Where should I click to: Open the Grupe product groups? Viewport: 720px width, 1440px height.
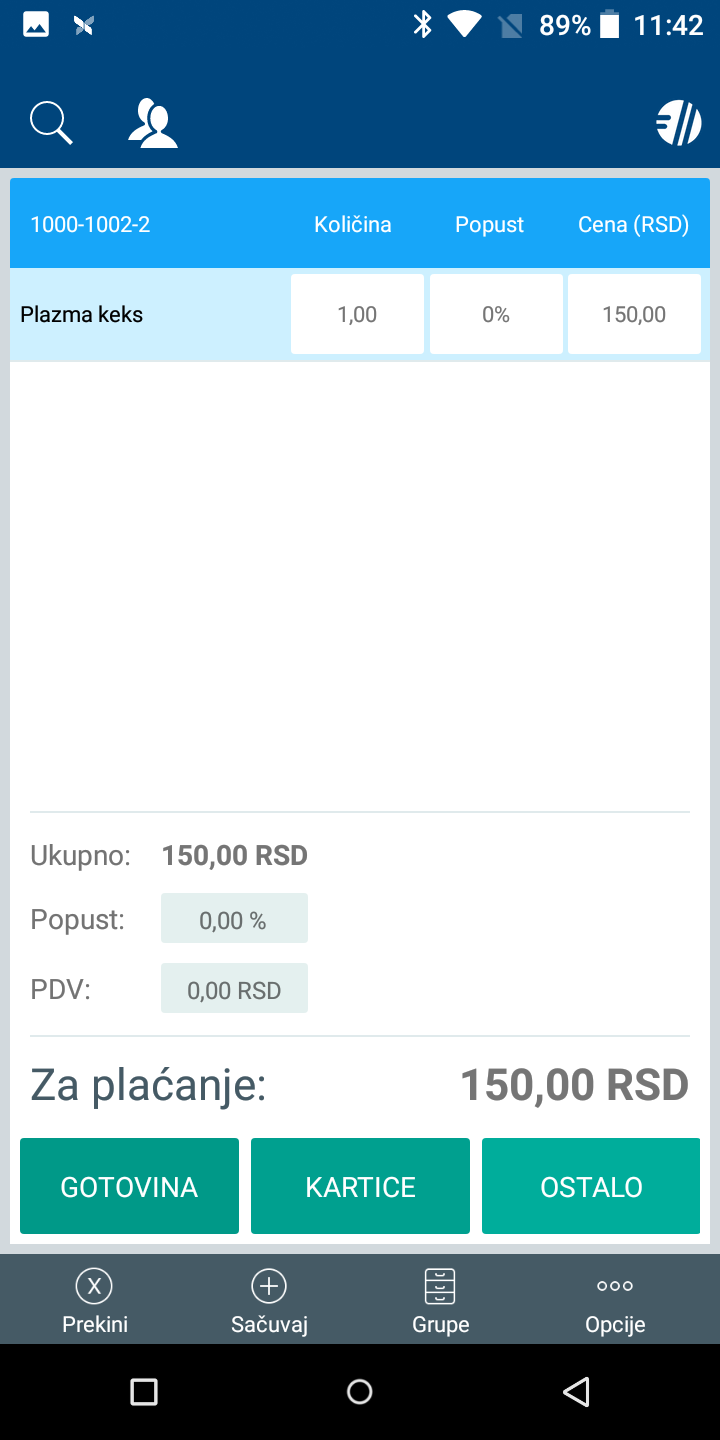[440, 1300]
